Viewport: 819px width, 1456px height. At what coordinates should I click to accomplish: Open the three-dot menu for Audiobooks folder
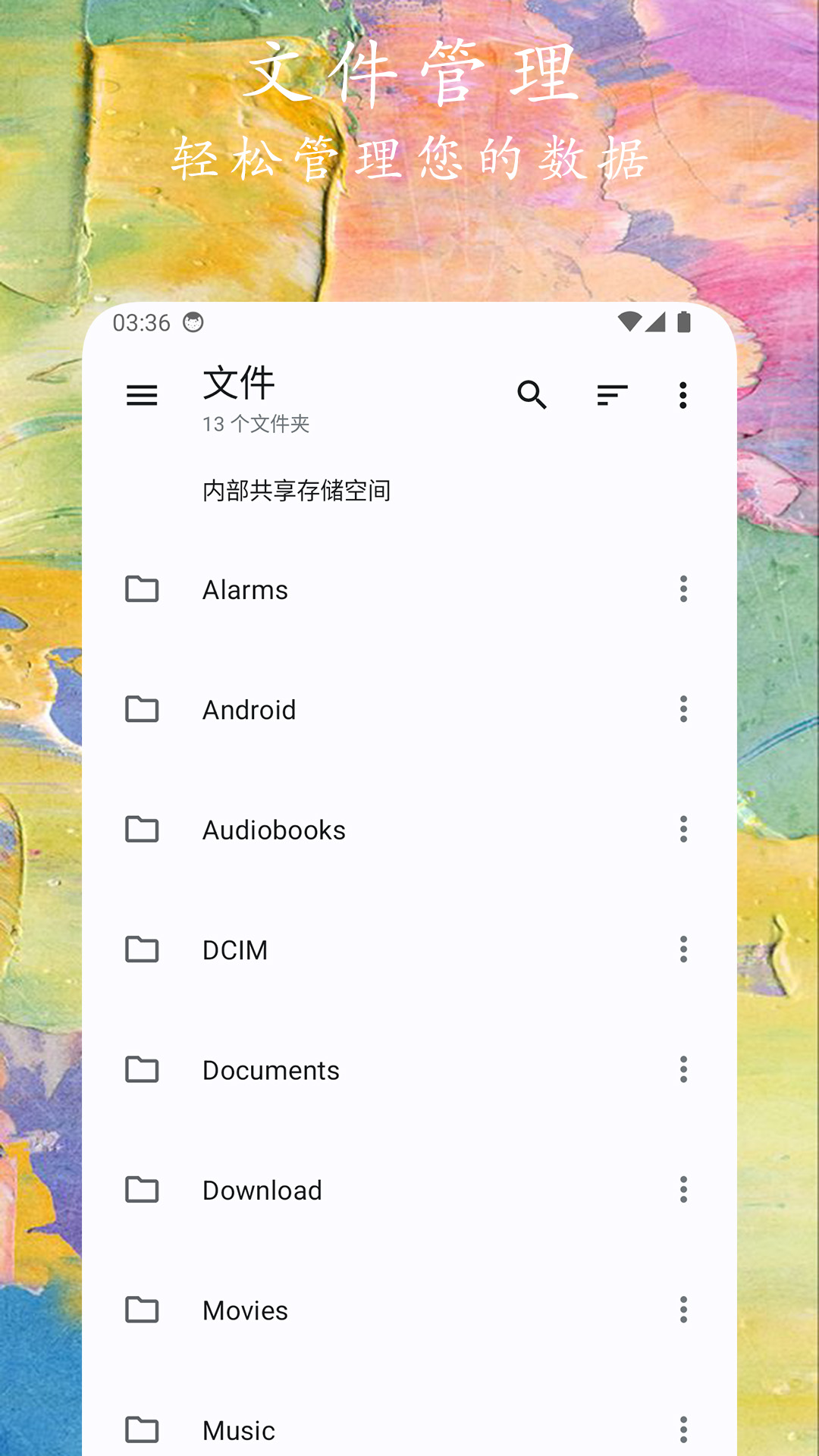point(683,830)
